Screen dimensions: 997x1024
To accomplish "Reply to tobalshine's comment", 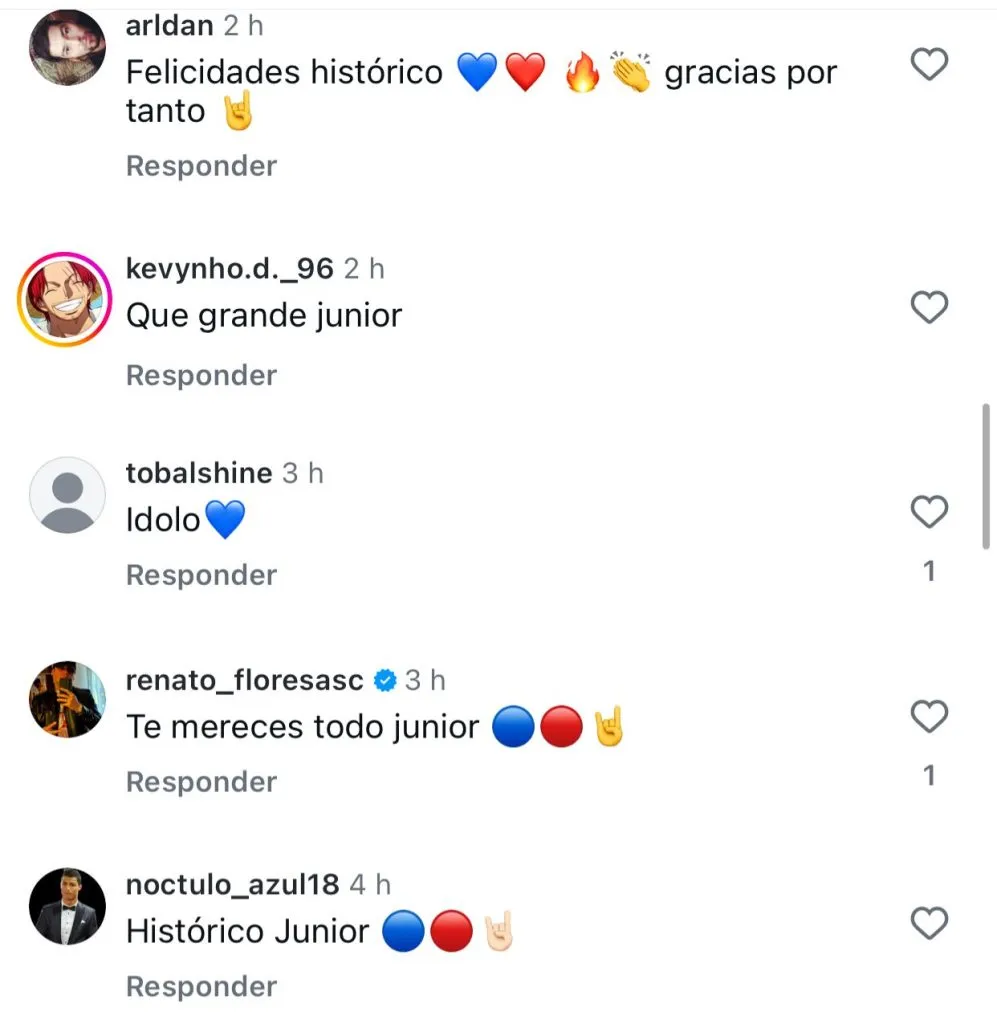I will 201,575.
